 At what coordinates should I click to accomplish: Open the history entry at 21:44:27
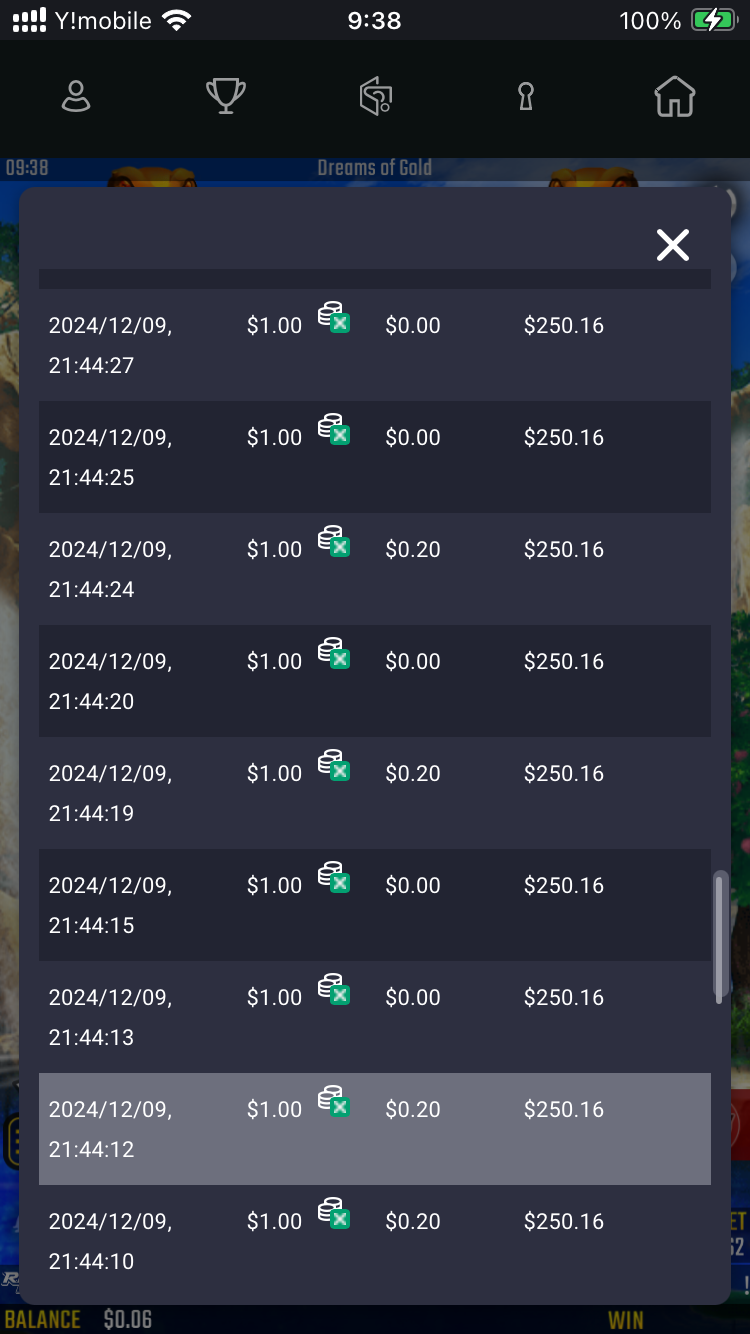point(375,345)
